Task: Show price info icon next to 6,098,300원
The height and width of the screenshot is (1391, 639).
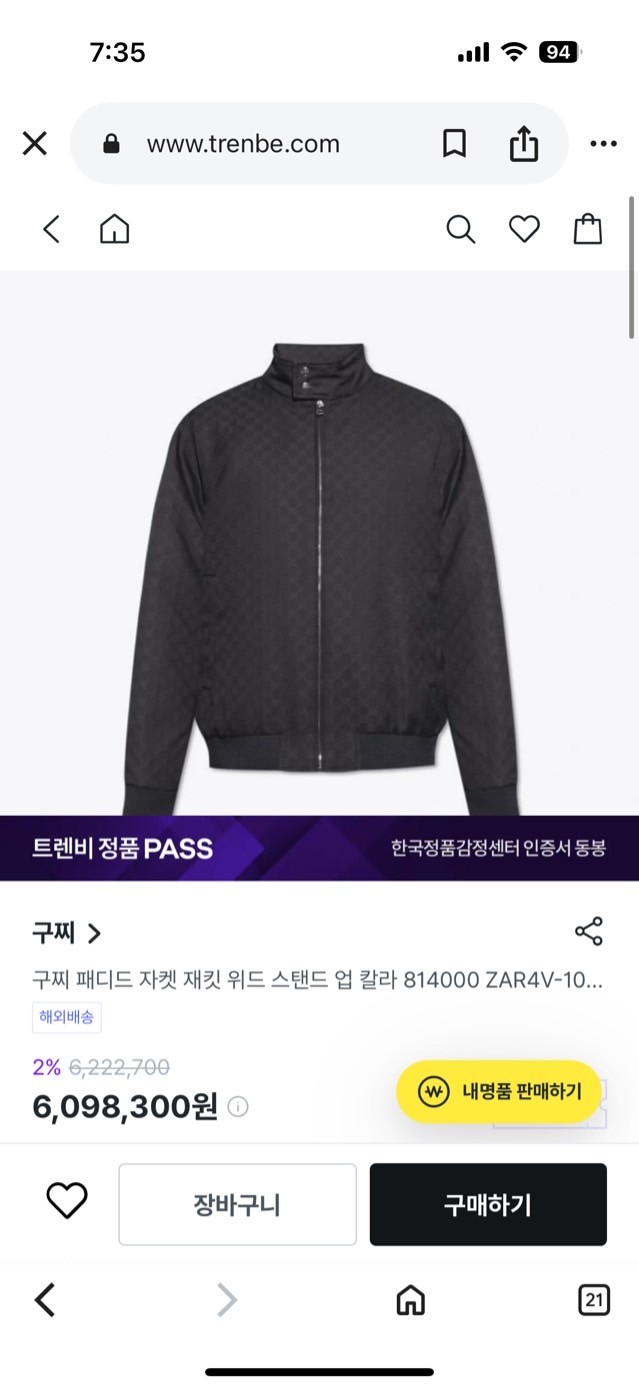Action: pos(238,1108)
